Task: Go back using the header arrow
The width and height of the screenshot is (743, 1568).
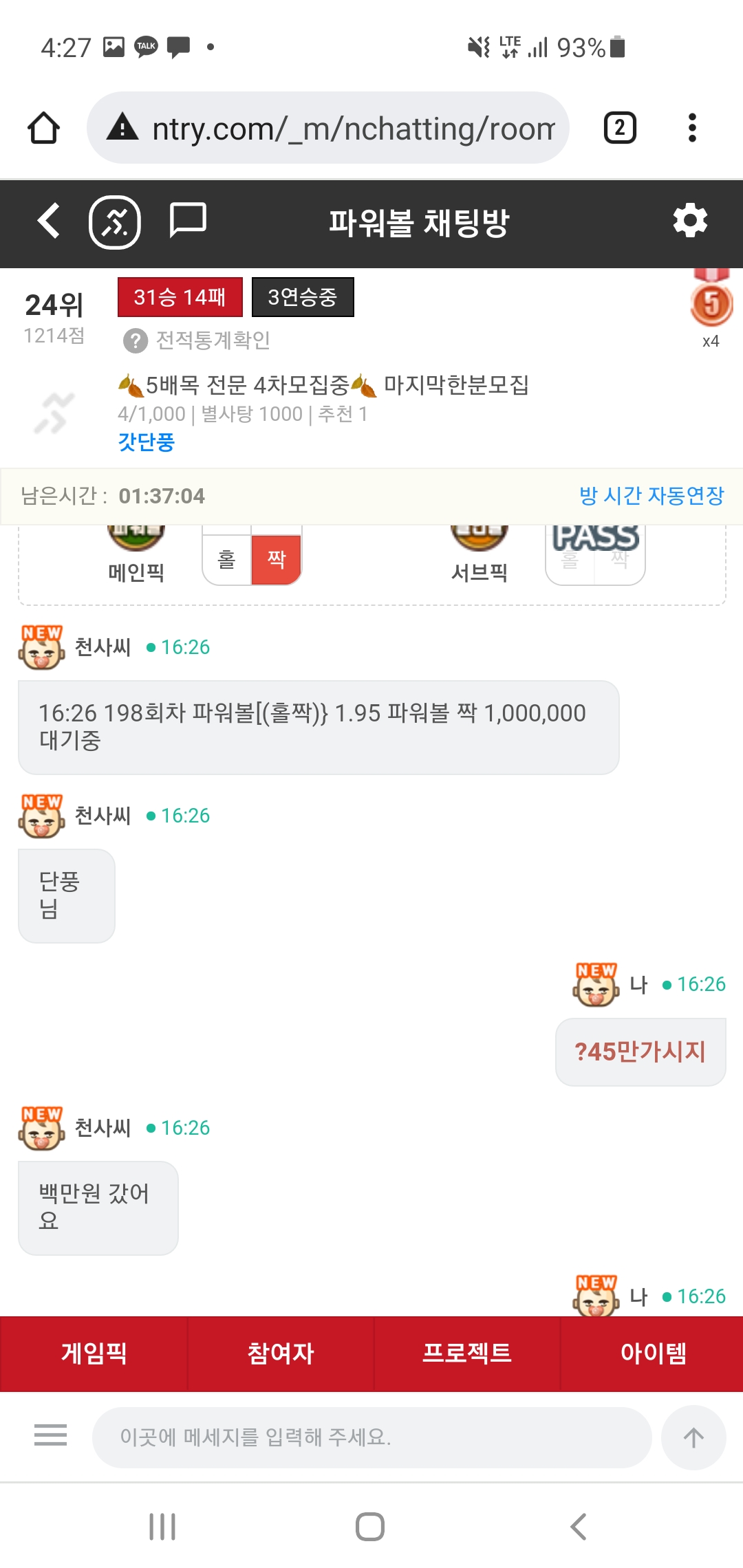Action: [x=48, y=221]
